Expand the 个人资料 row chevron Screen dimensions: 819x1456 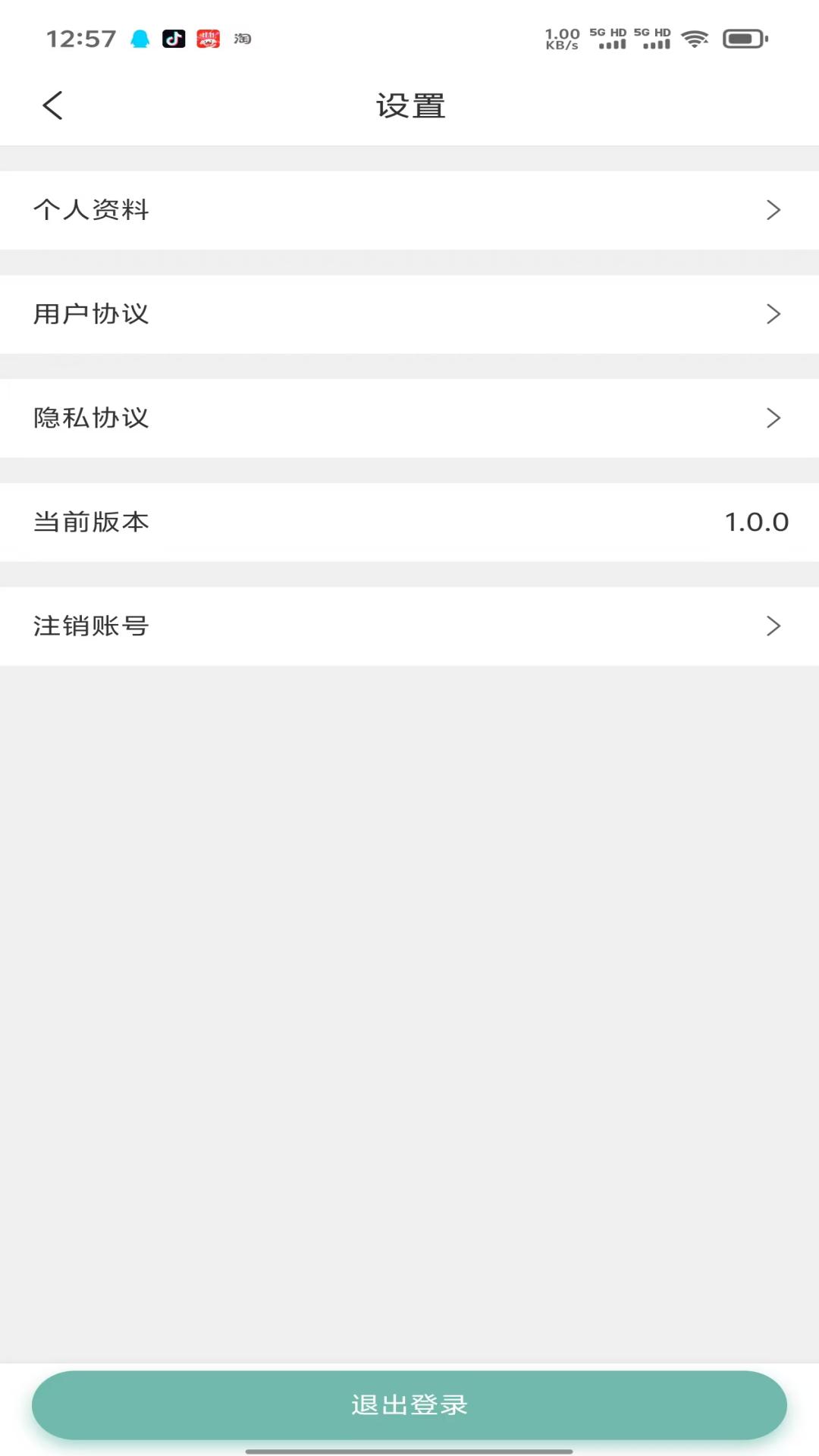point(773,209)
